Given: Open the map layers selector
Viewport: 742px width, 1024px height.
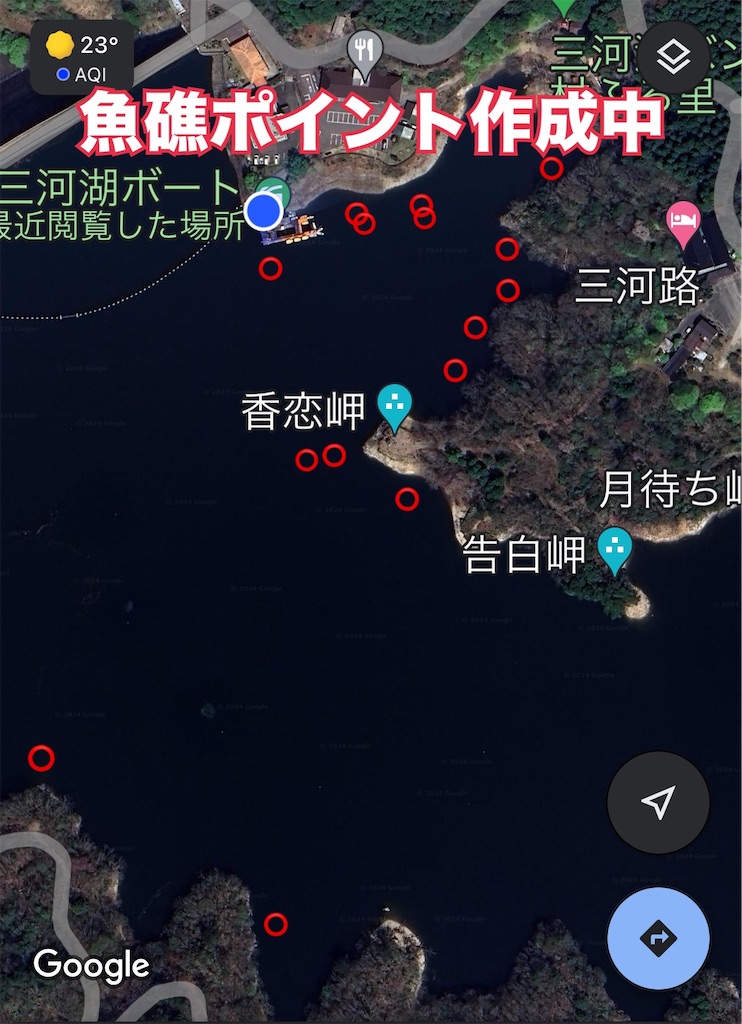Looking at the screenshot, I should pos(674,59).
